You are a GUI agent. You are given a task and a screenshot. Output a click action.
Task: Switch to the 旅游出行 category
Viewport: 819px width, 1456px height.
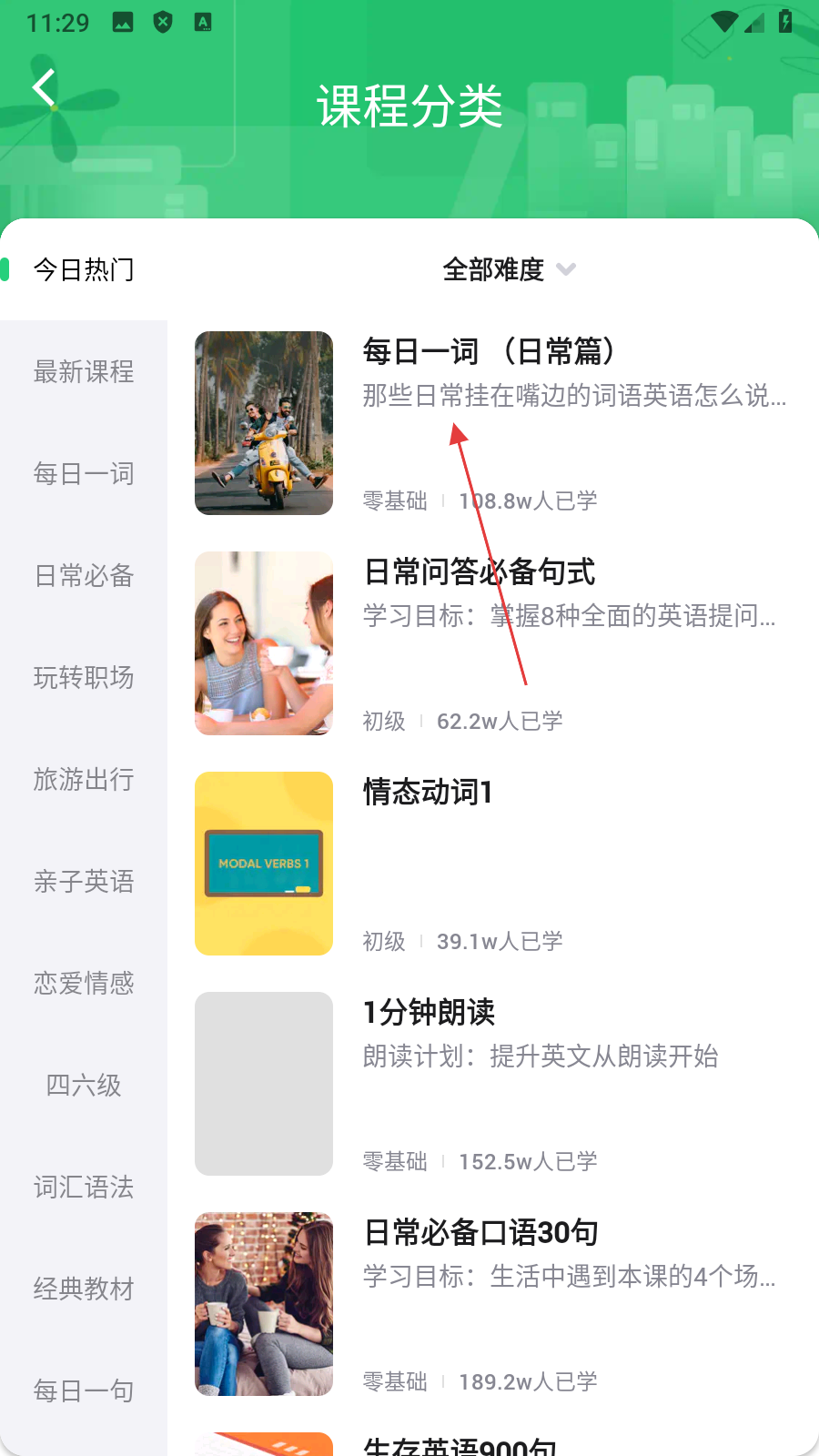coord(84,779)
